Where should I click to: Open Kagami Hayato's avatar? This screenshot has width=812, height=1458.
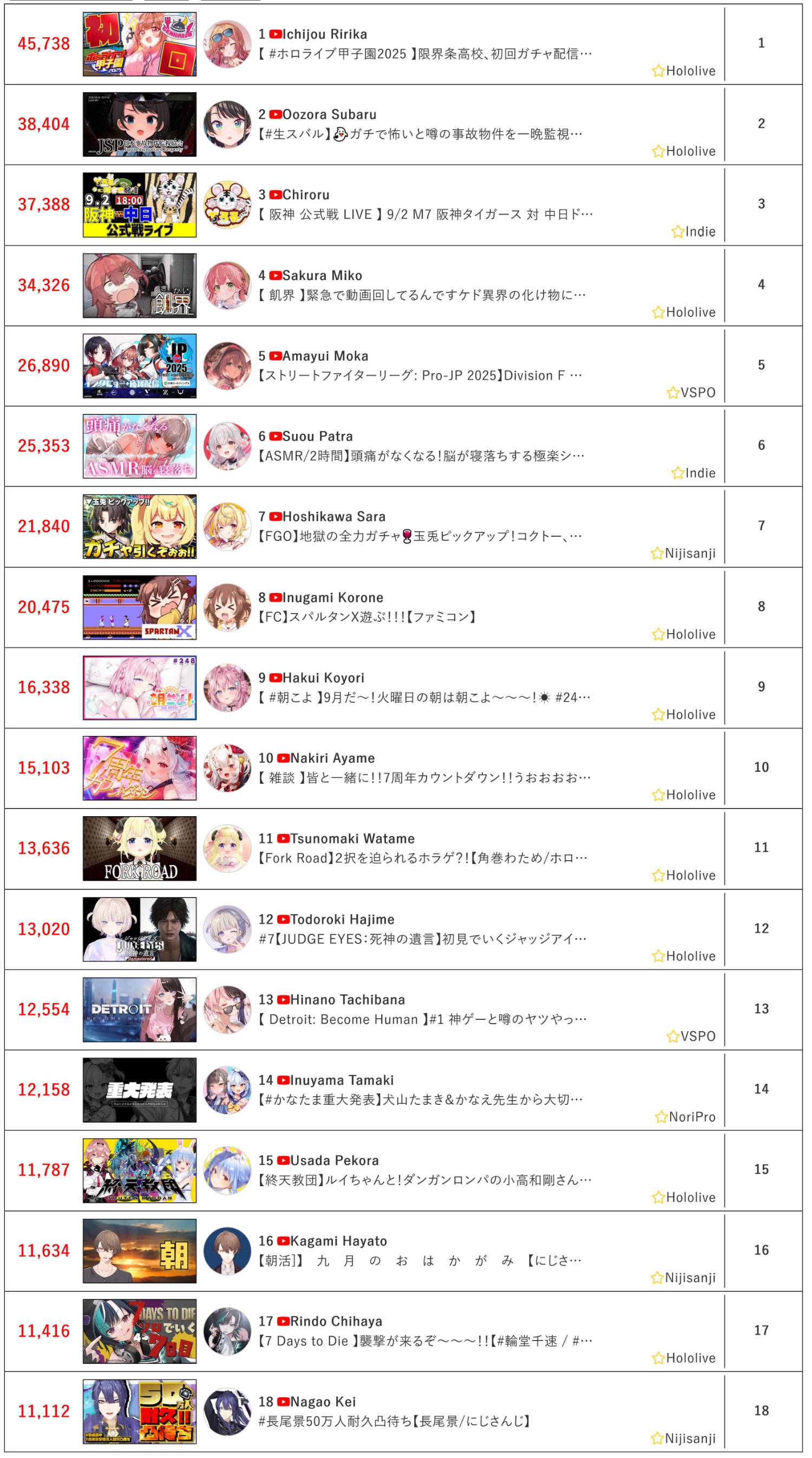tap(227, 1251)
